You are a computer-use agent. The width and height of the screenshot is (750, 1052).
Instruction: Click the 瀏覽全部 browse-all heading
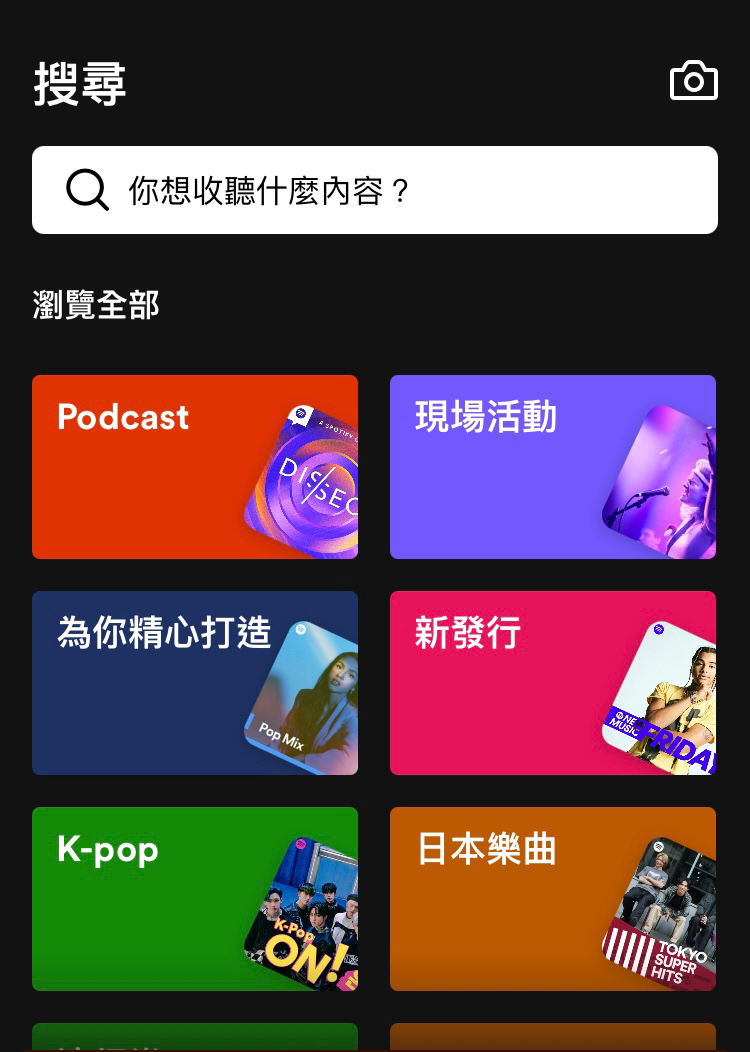coord(95,305)
